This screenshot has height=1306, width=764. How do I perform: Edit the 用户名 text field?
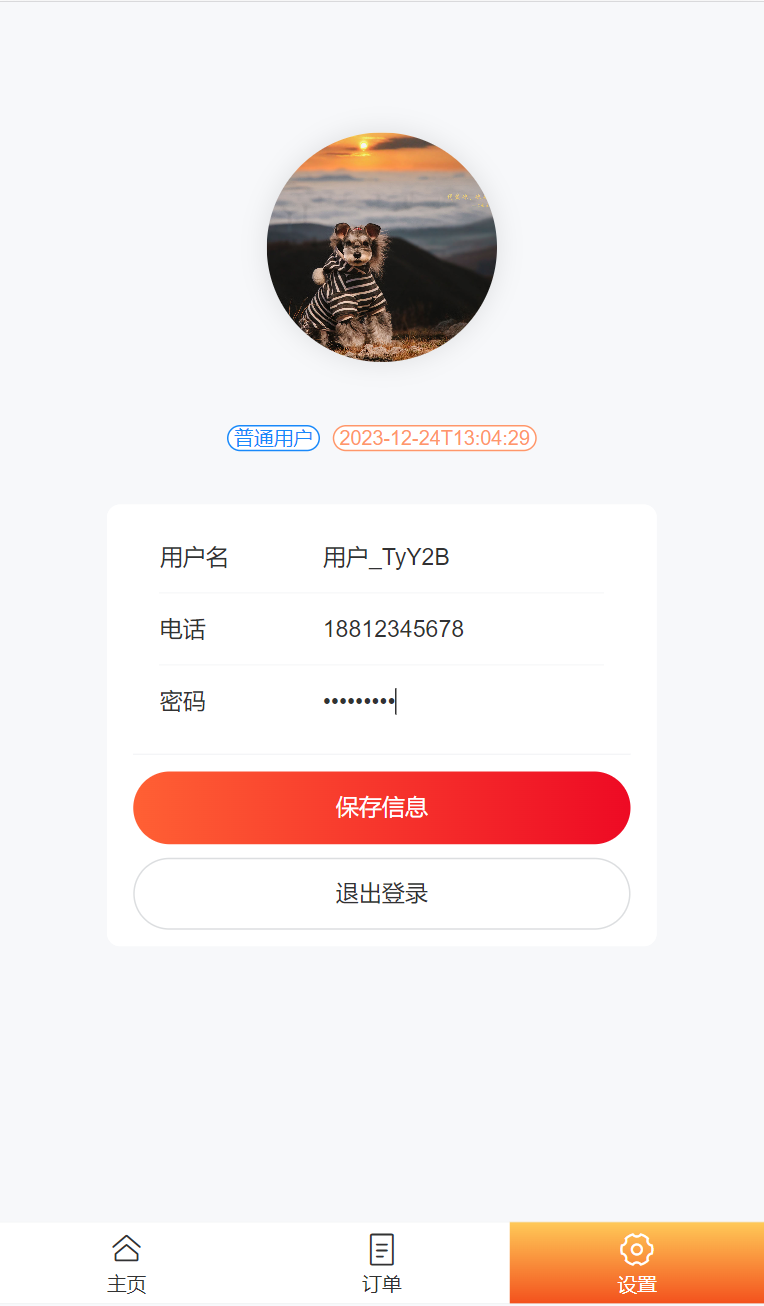[x=460, y=558]
